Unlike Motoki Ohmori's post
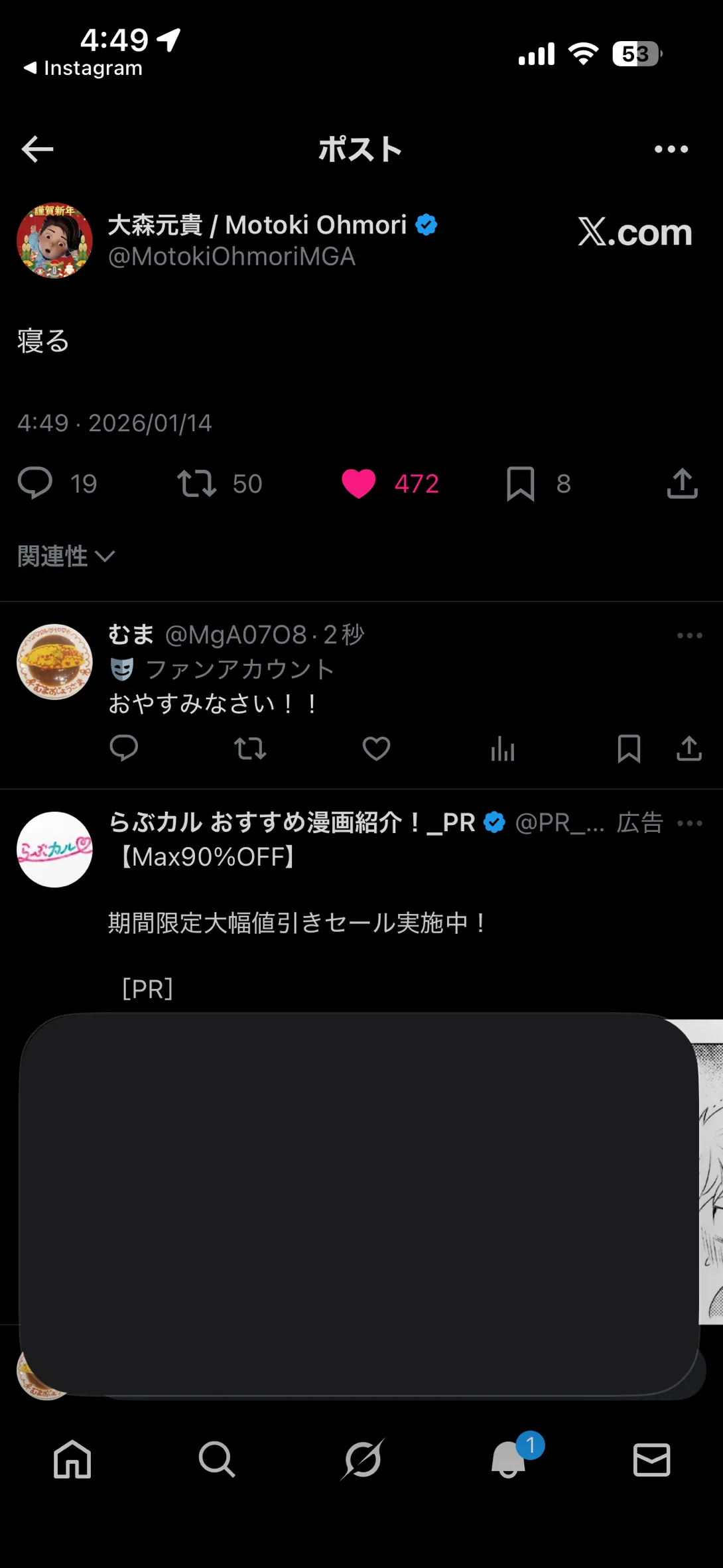723x1568 pixels. 359,483
